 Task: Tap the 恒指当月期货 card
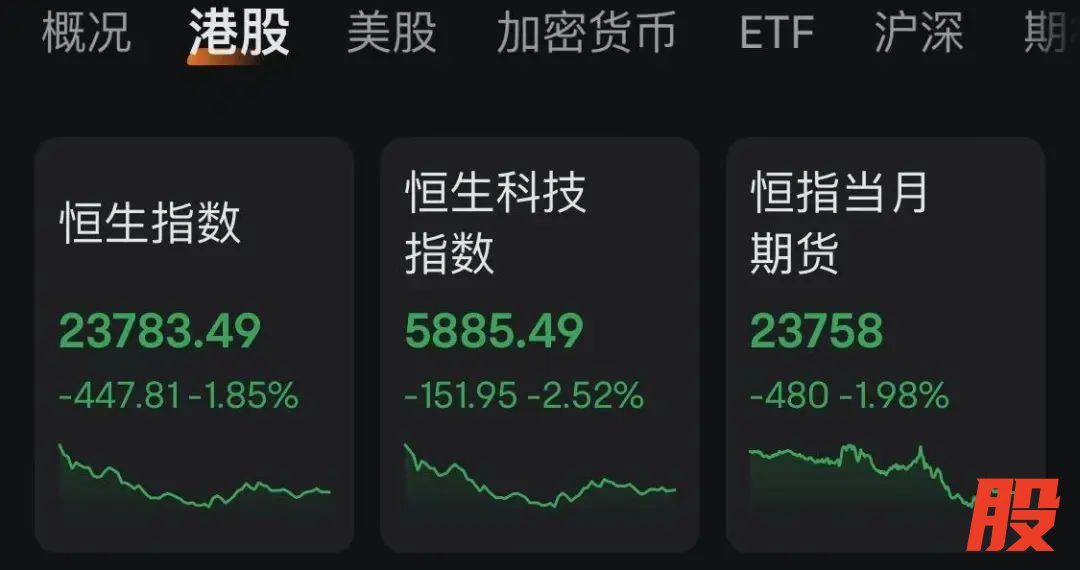click(884, 344)
